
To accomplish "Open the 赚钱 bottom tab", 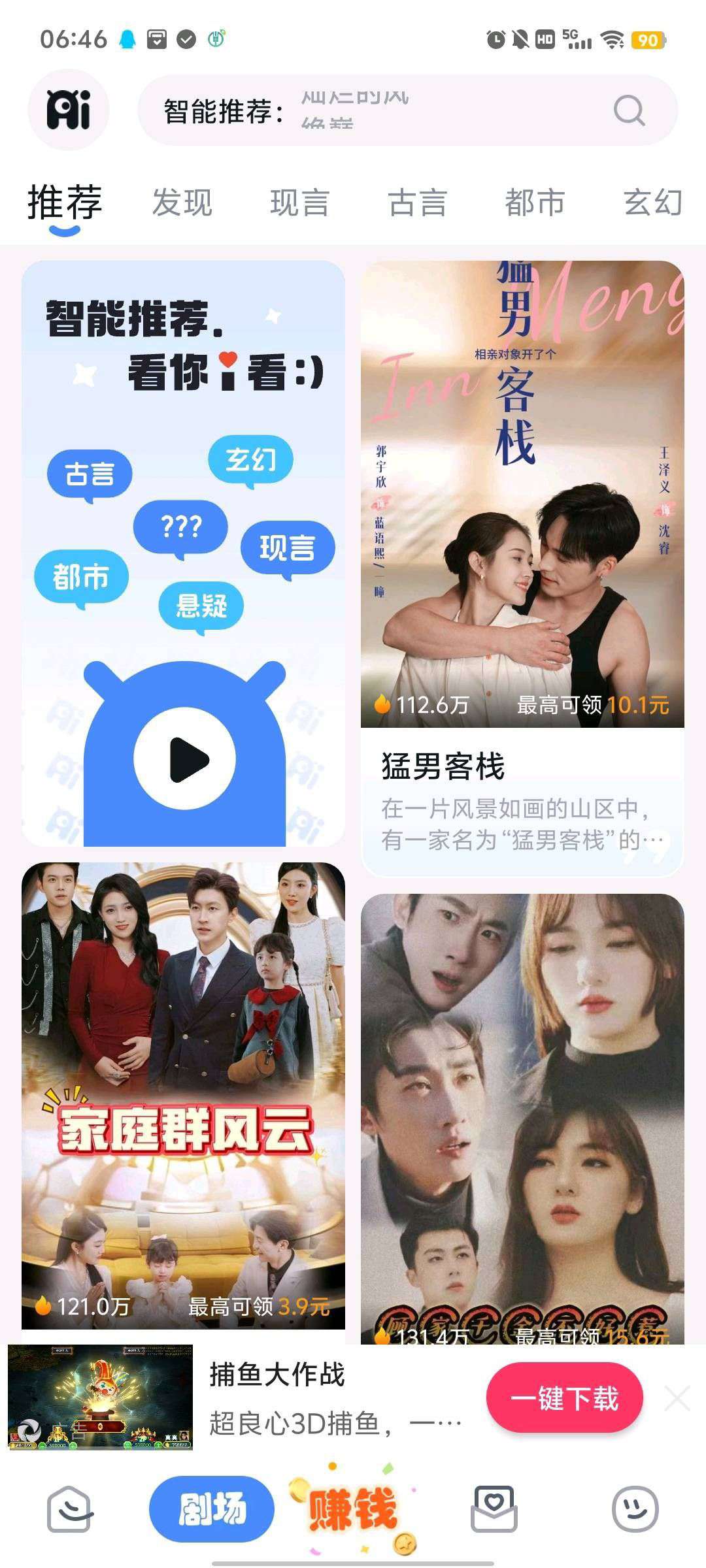I will click(352, 1509).
